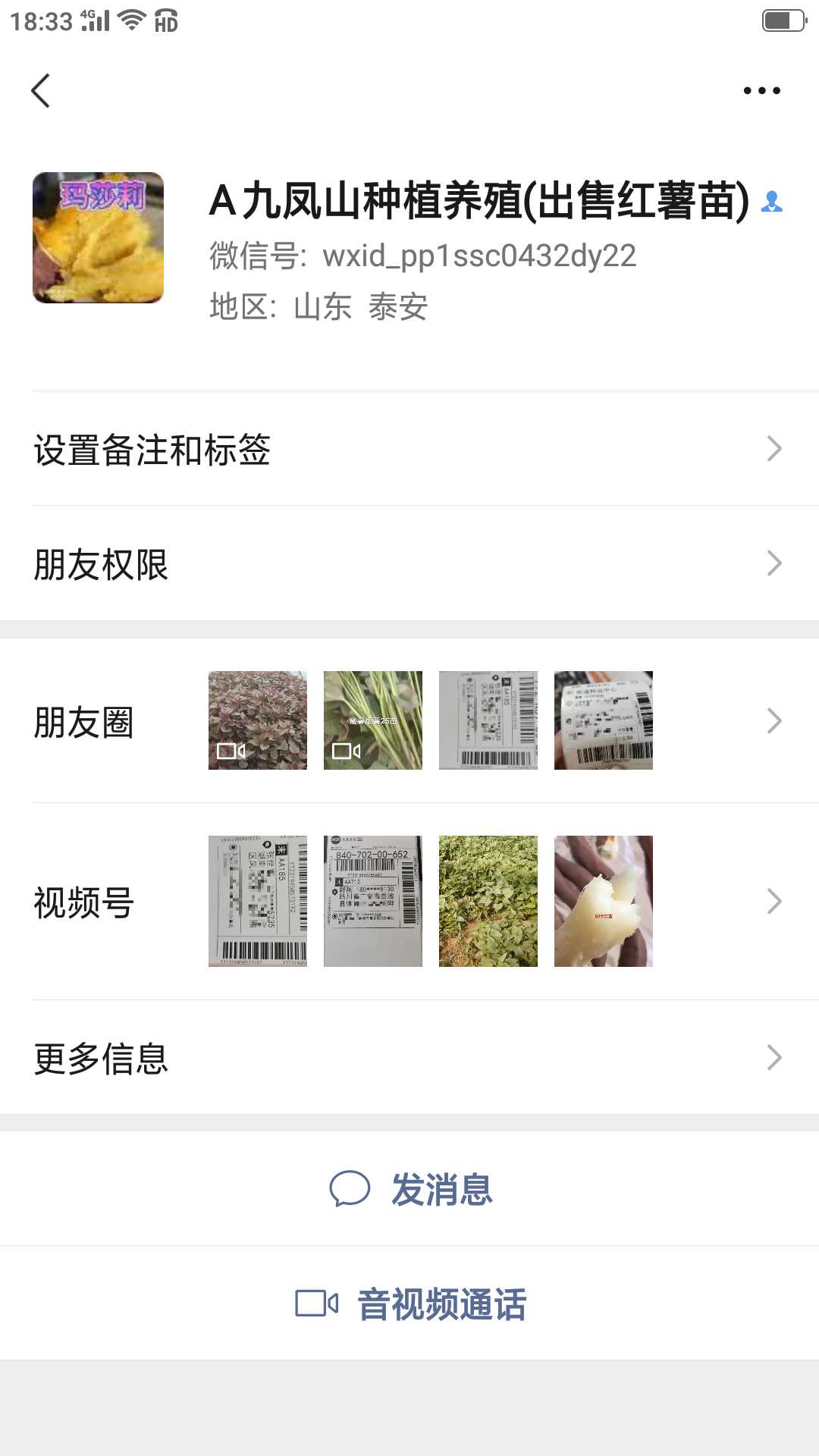The width and height of the screenshot is (819, 1456).
Task: Open this contact's 视频号 channel
Action: (409, 902)
